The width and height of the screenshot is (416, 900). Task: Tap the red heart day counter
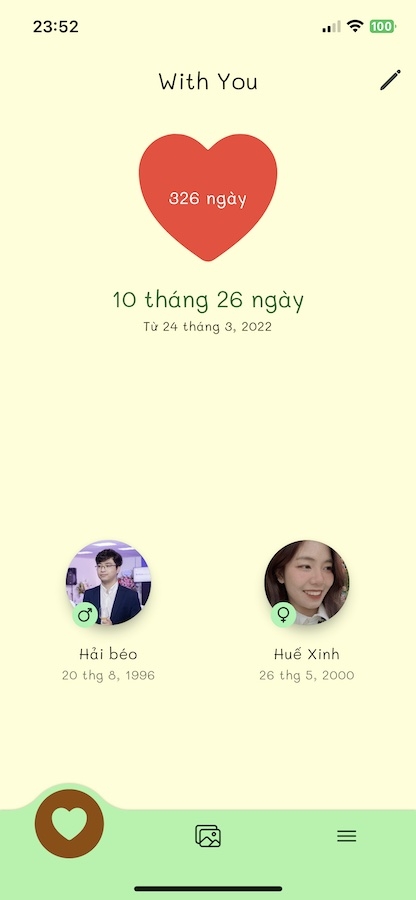click(208, 197)
